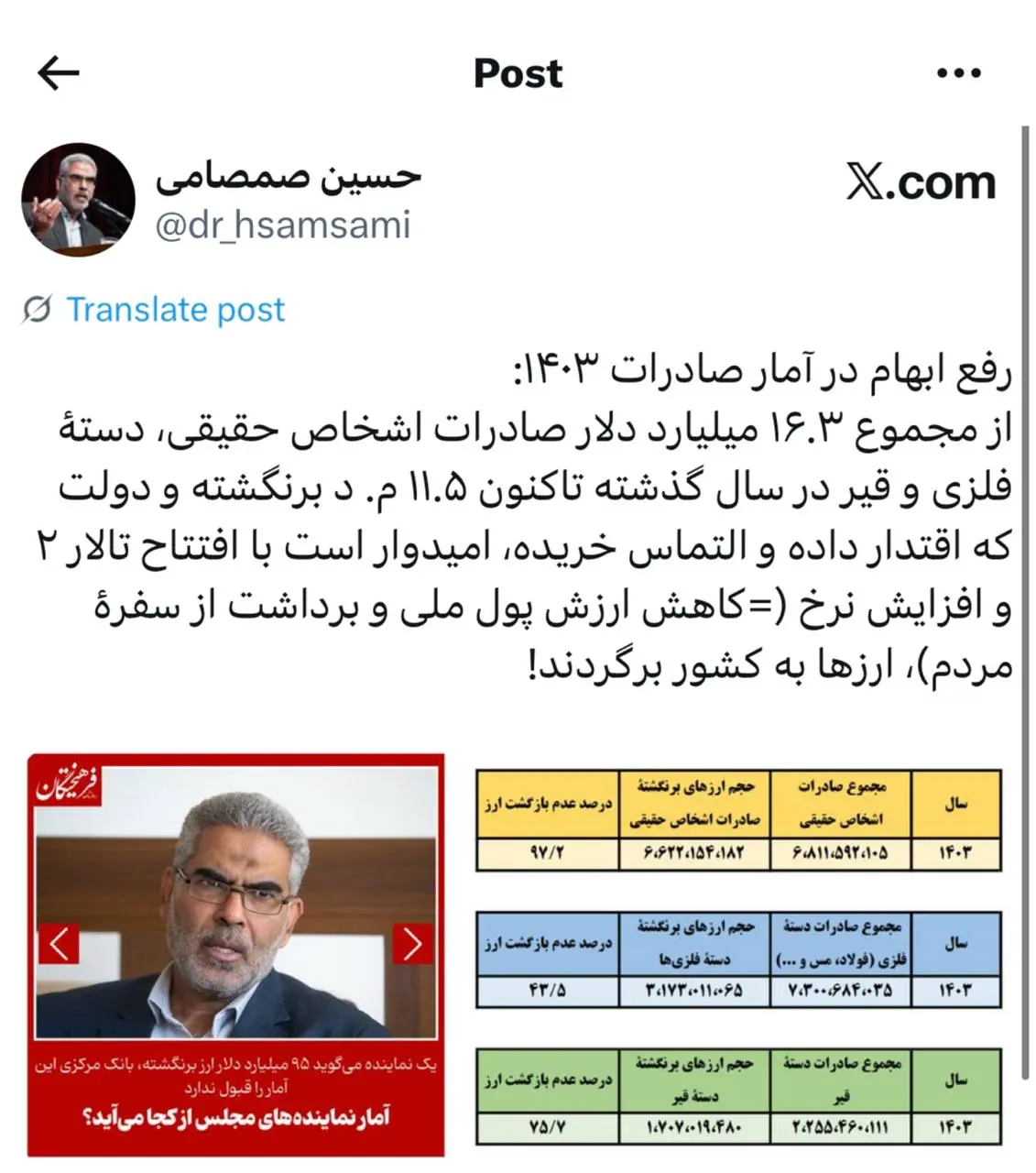The image size is (1036, 1173).
Task: Open the @dr_hsamsami profile handle
Action: point(282,225)
